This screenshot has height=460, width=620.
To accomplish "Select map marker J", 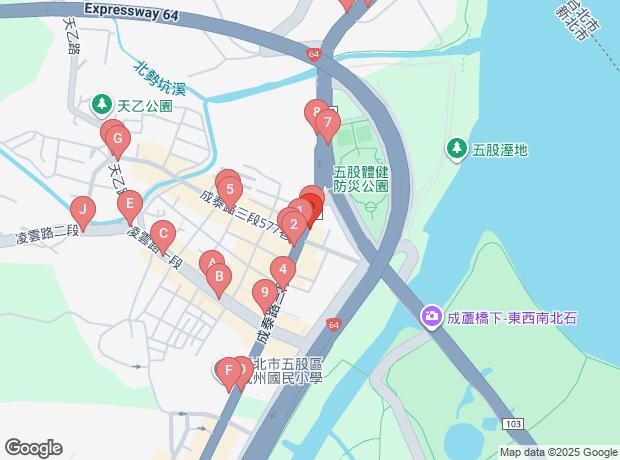I will (84, 211).
